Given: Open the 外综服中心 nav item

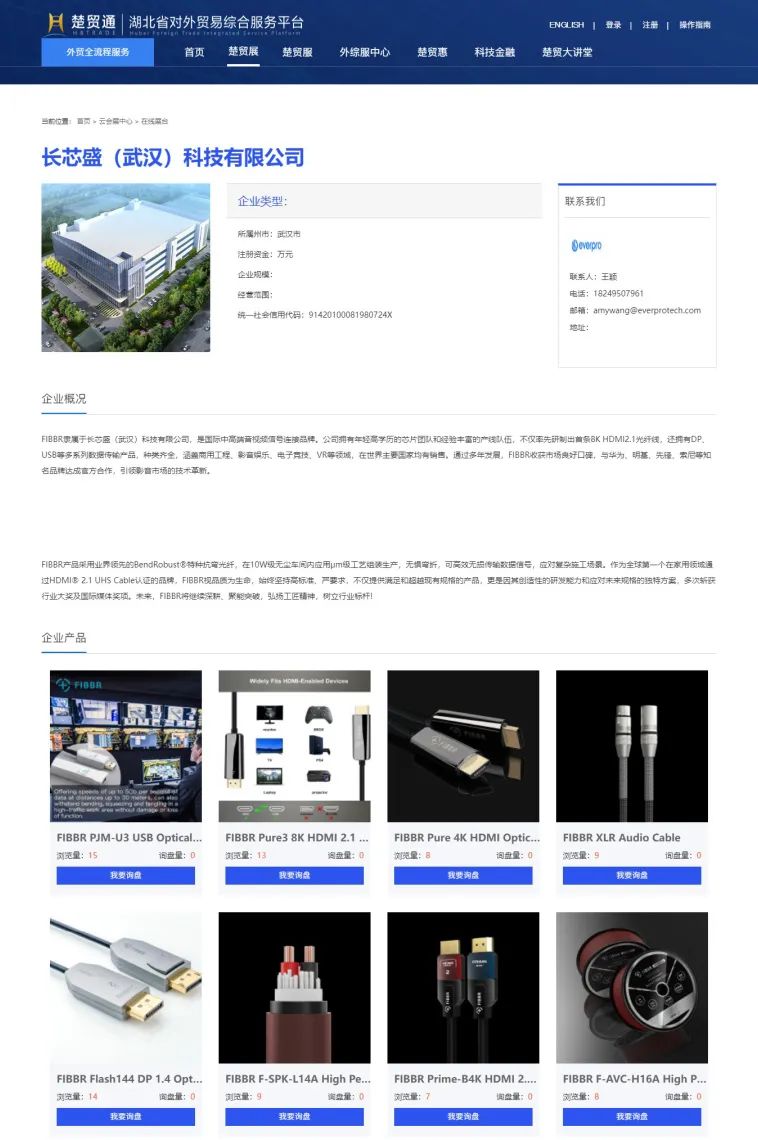Looking at the screenshot, I should (x=364, y=52).
